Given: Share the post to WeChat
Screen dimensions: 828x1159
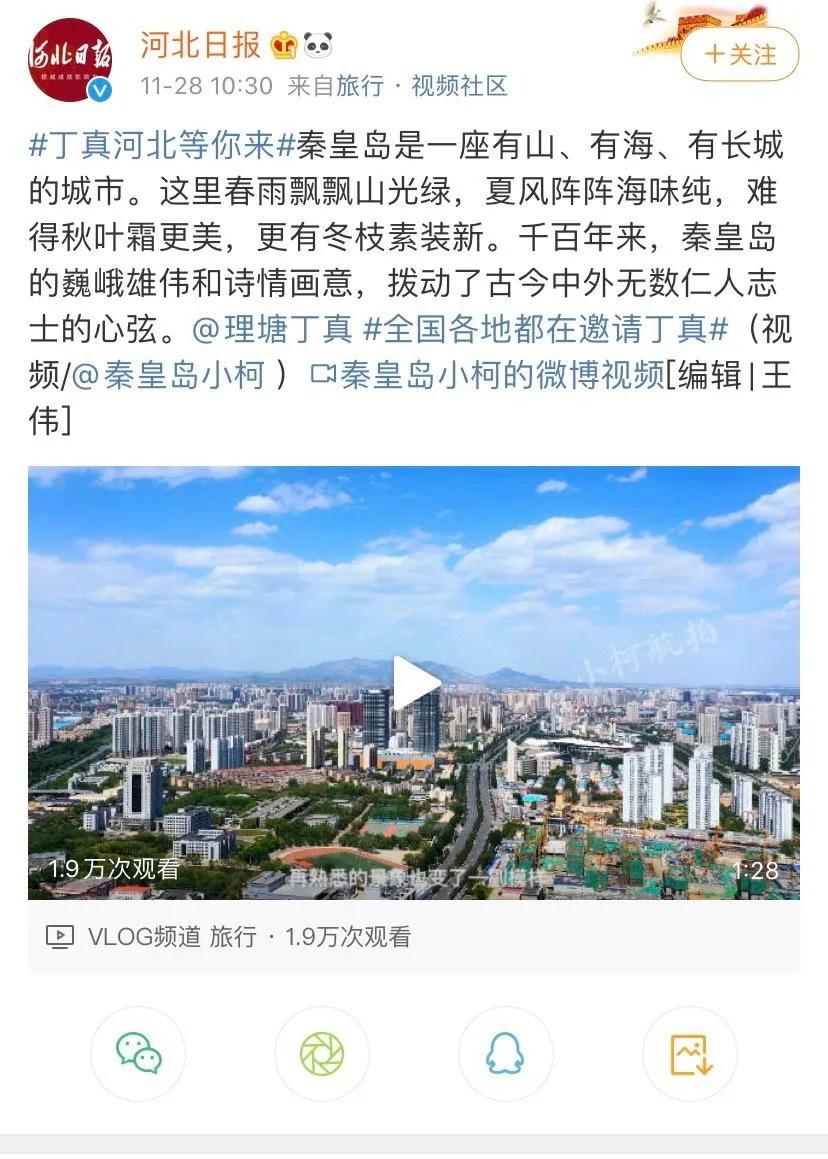Looking at the screenshot, I should coord(138,1054).
